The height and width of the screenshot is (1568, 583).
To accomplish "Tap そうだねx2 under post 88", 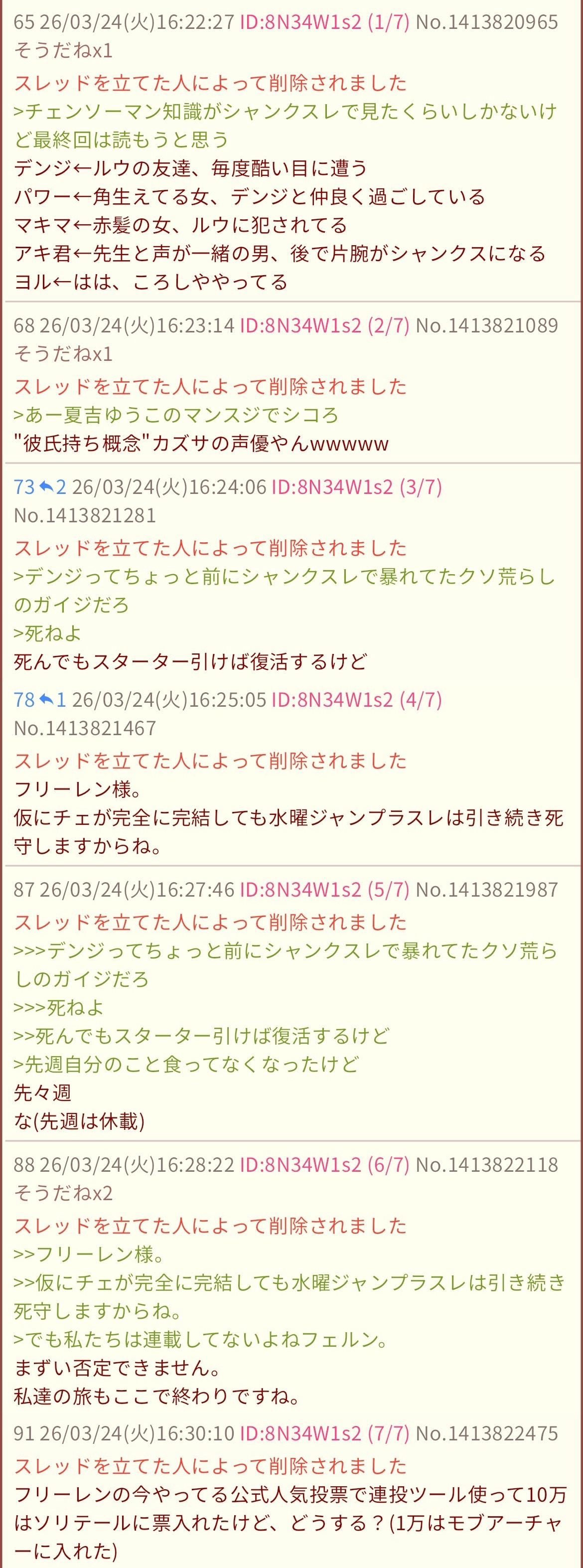I will pos(63,1192).
